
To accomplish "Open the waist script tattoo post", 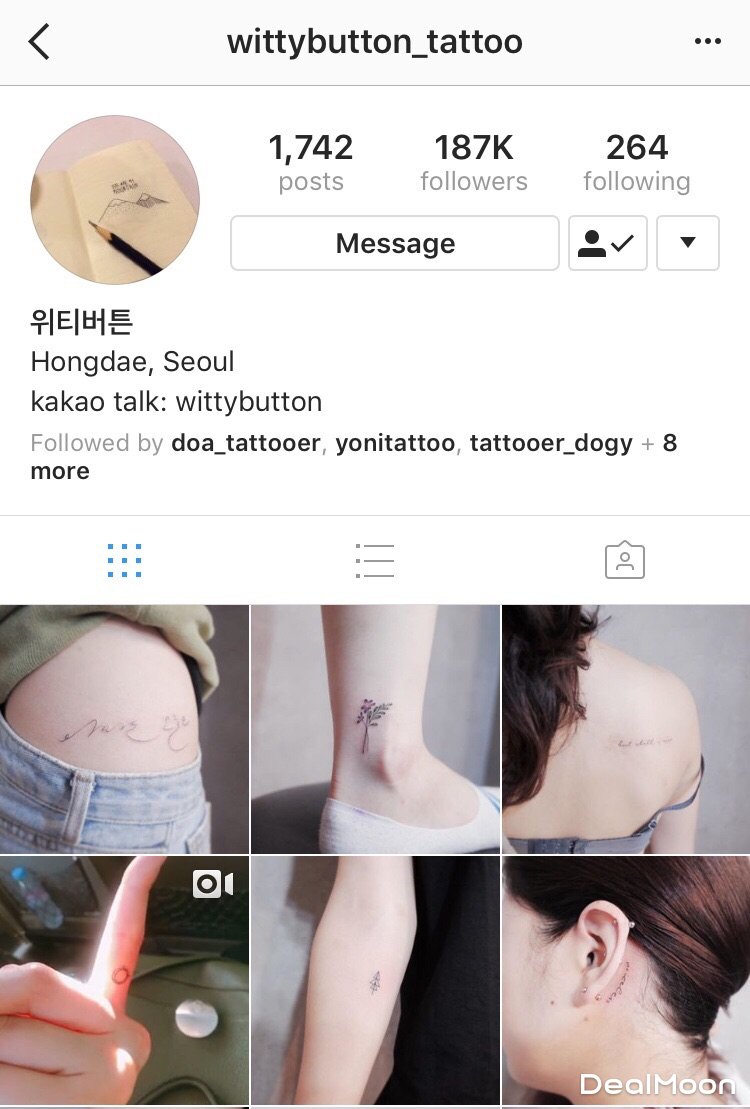I will (x=124, y=728).
